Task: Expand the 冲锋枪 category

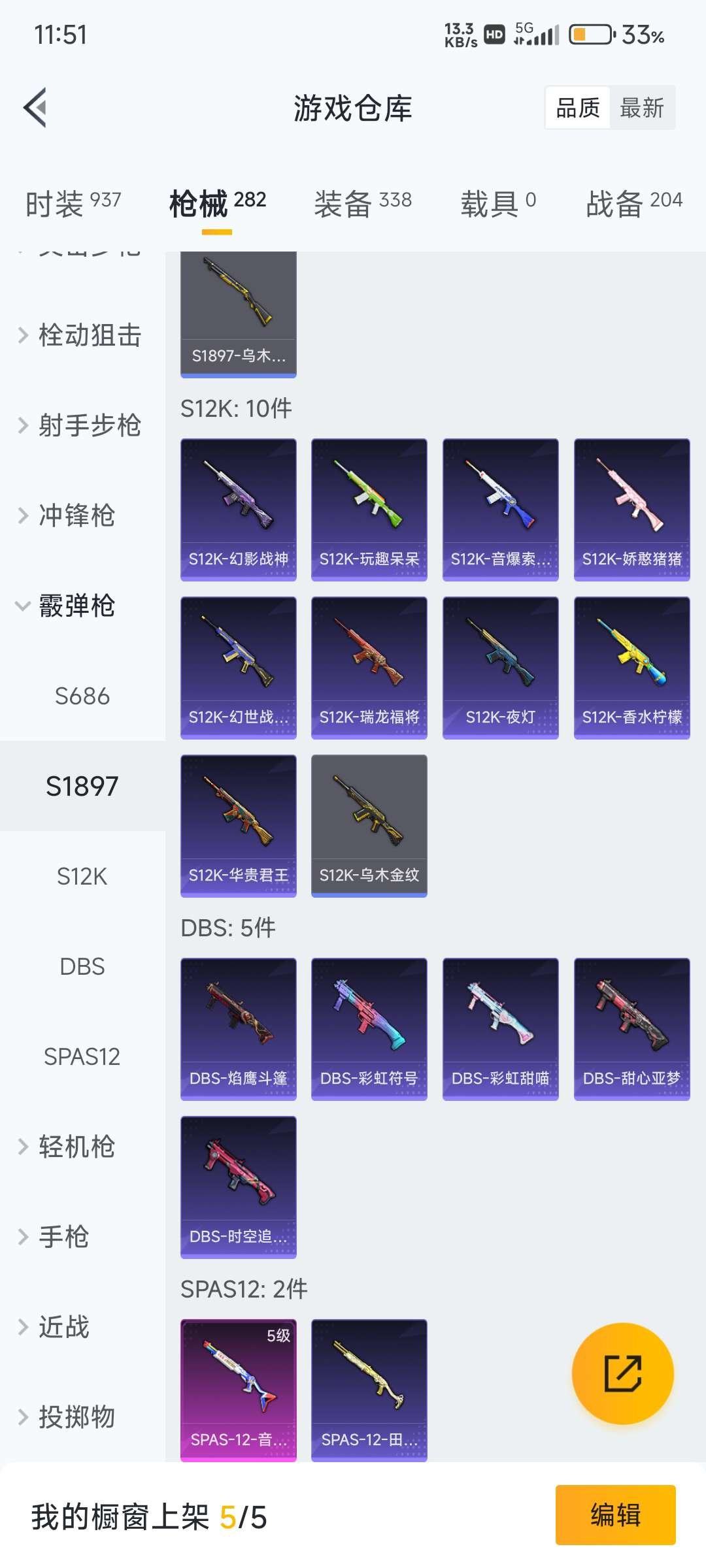Action: click(x=75, y=515)
